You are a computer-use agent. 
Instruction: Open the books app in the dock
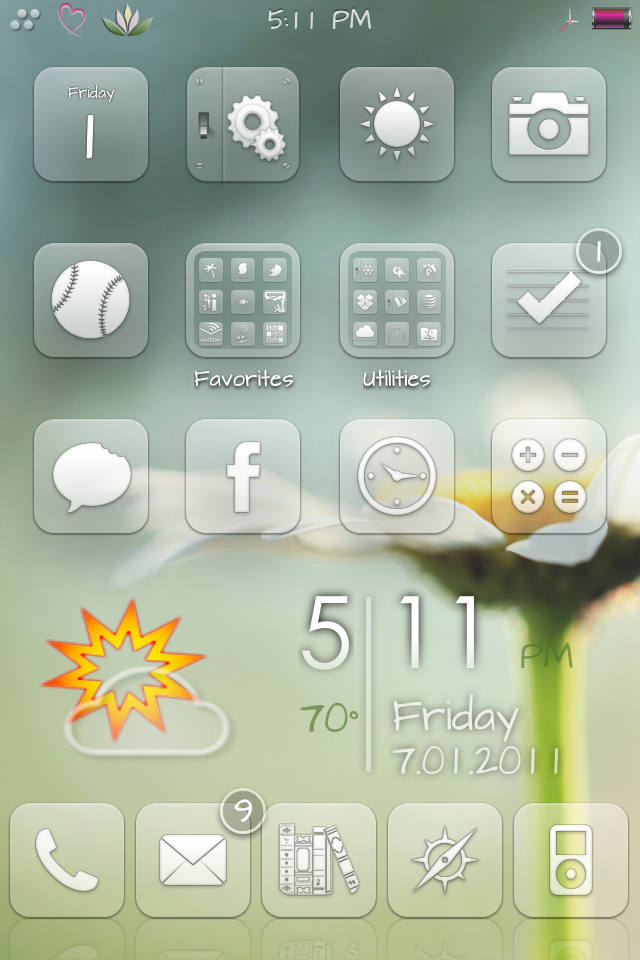[x=319, y=860]
